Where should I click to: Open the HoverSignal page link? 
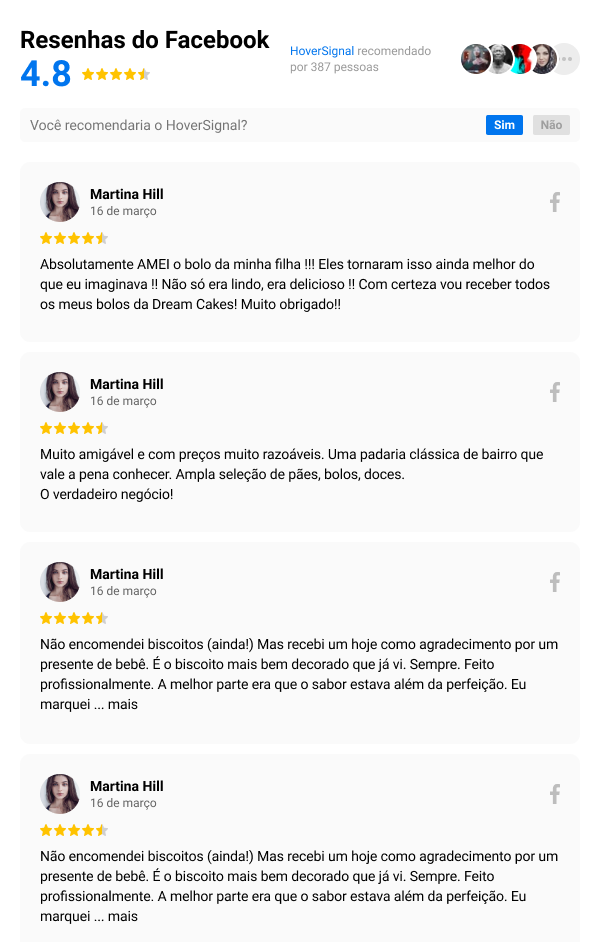pyautogui.click(x=321, y=51)
